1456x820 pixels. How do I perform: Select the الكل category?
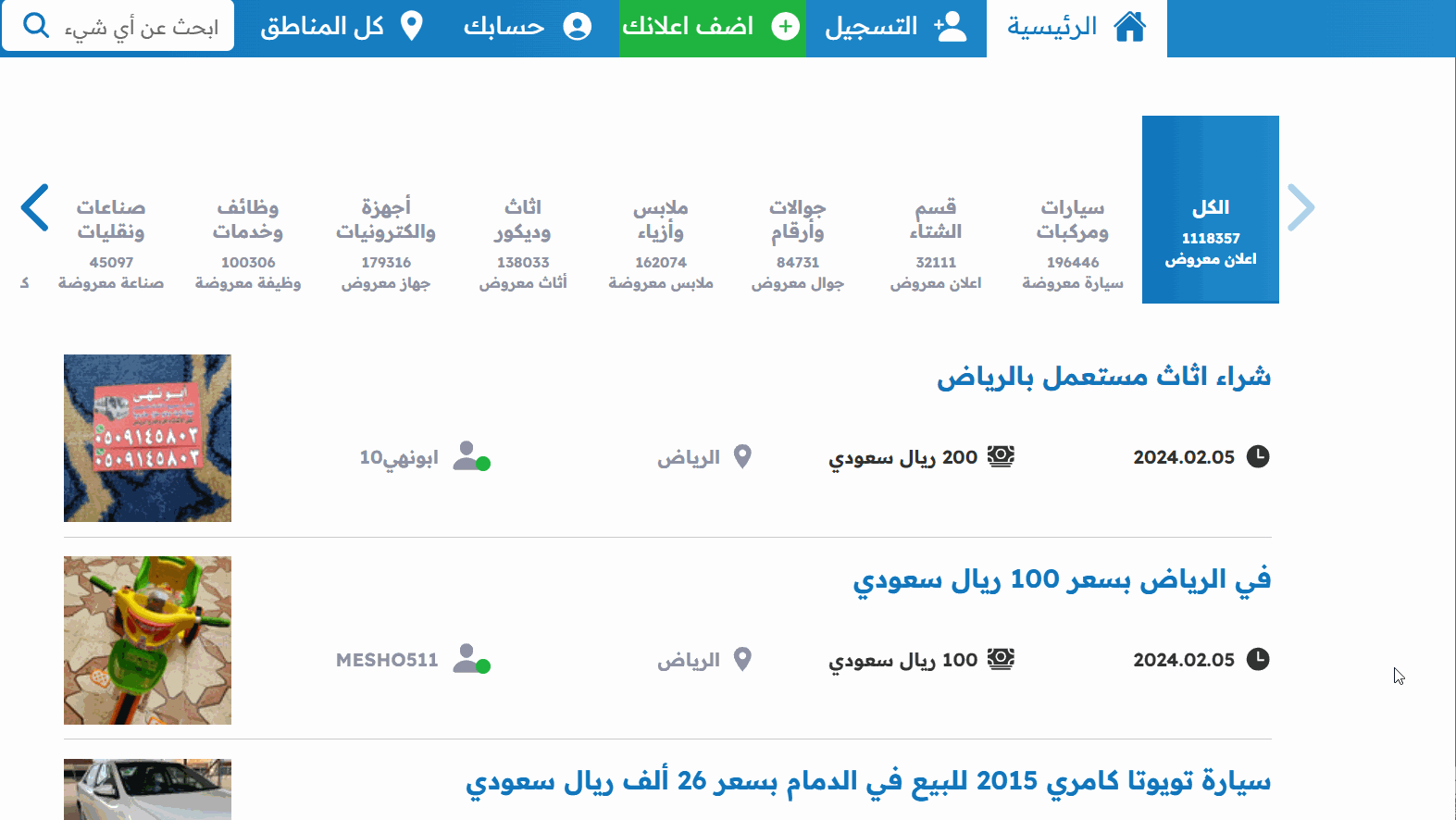[x=1210, y=210]
